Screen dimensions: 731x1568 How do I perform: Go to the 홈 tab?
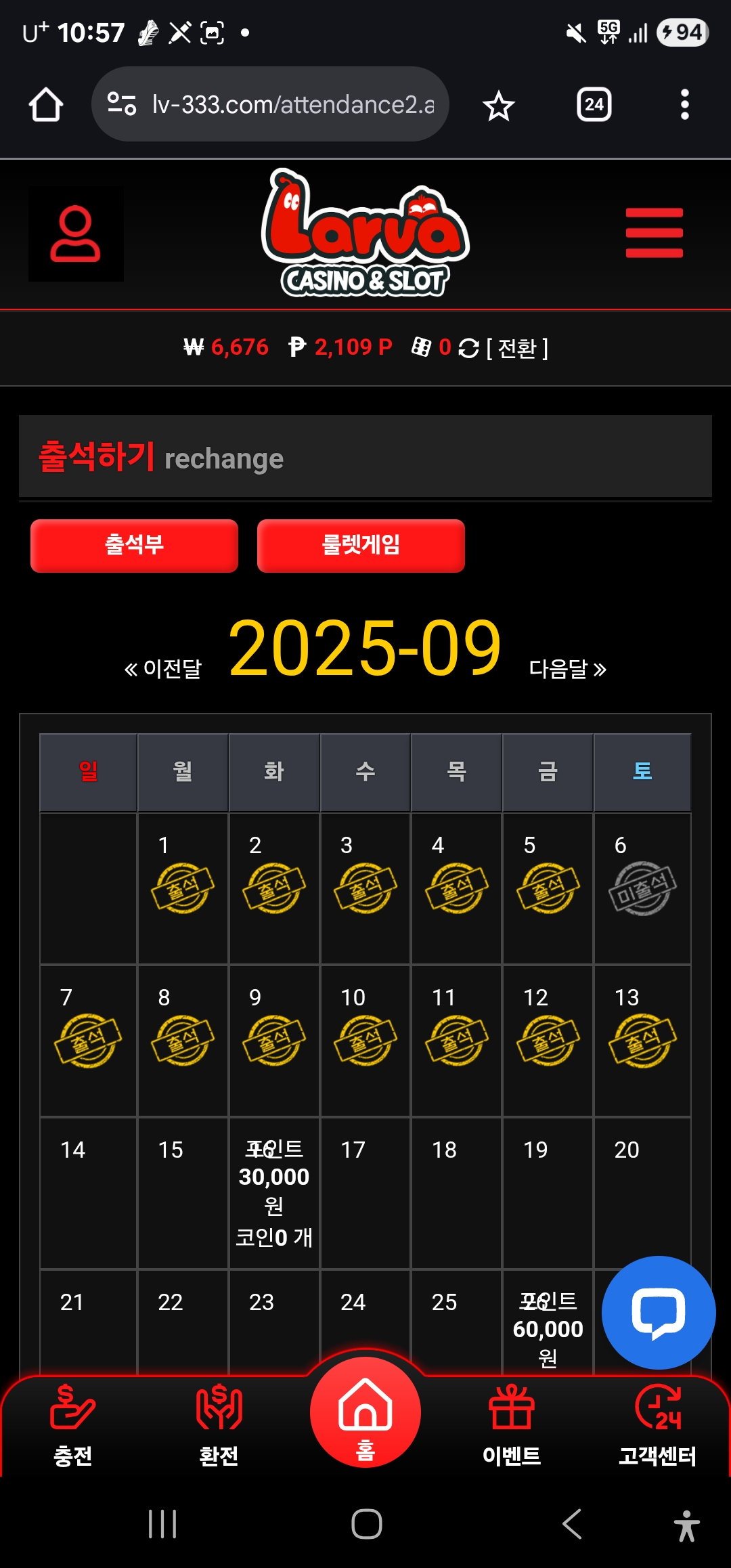365,1414
